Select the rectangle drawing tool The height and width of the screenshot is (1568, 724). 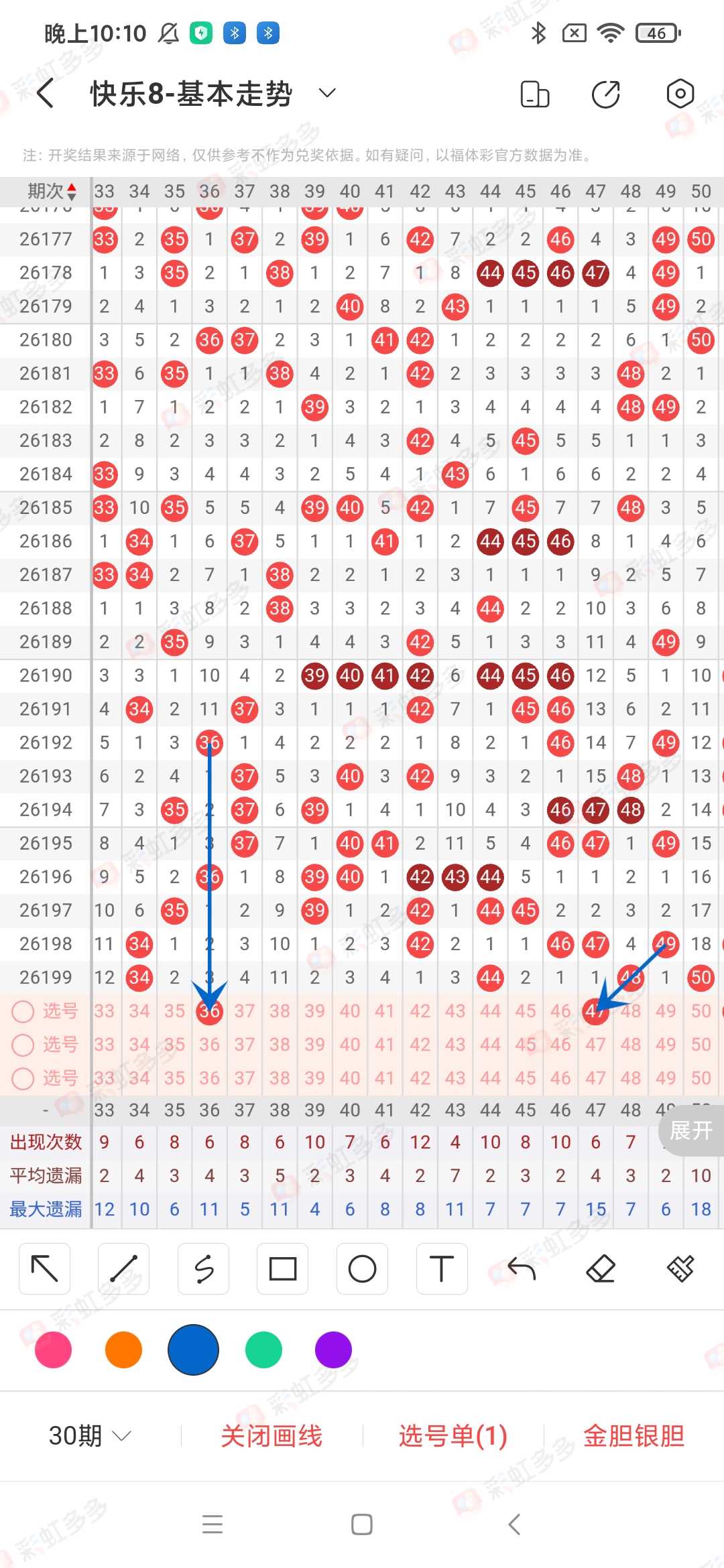282,1268
